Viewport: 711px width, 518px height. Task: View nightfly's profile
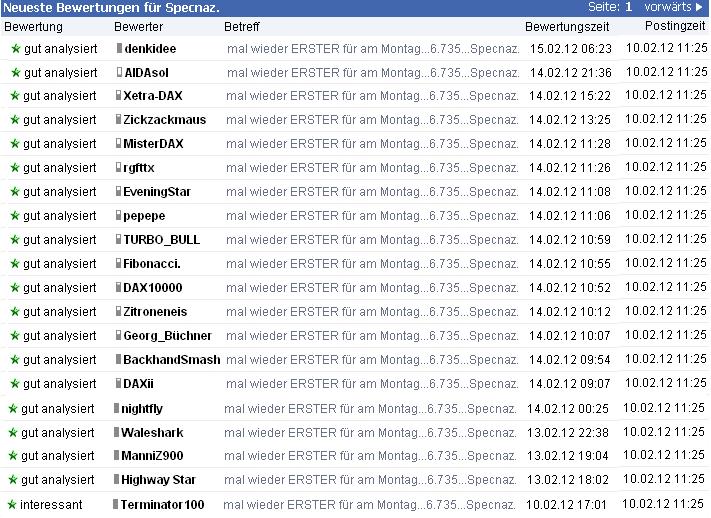pos(141,409)
